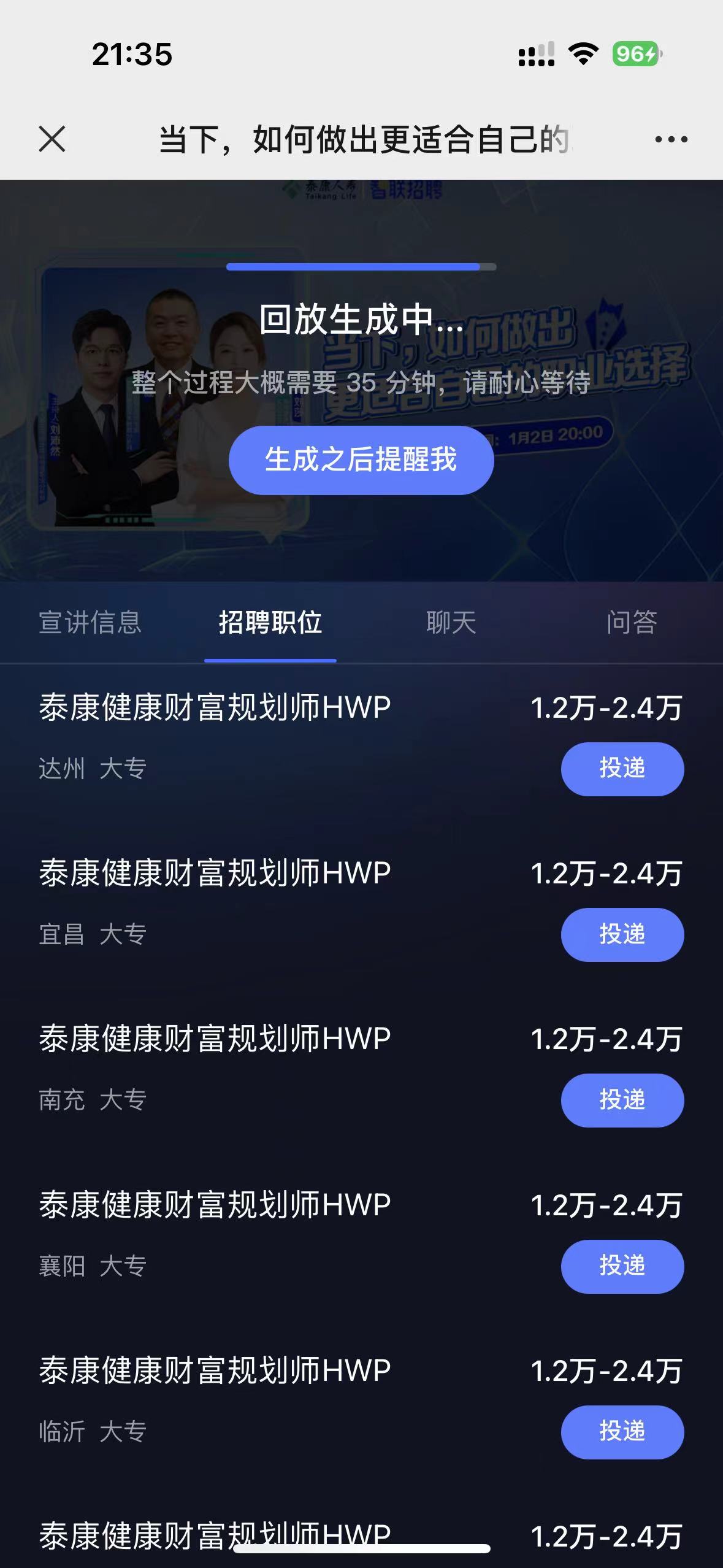Switch to the 聊天 tab
This screenshot has height=1568, width=723.
[451, 623]
